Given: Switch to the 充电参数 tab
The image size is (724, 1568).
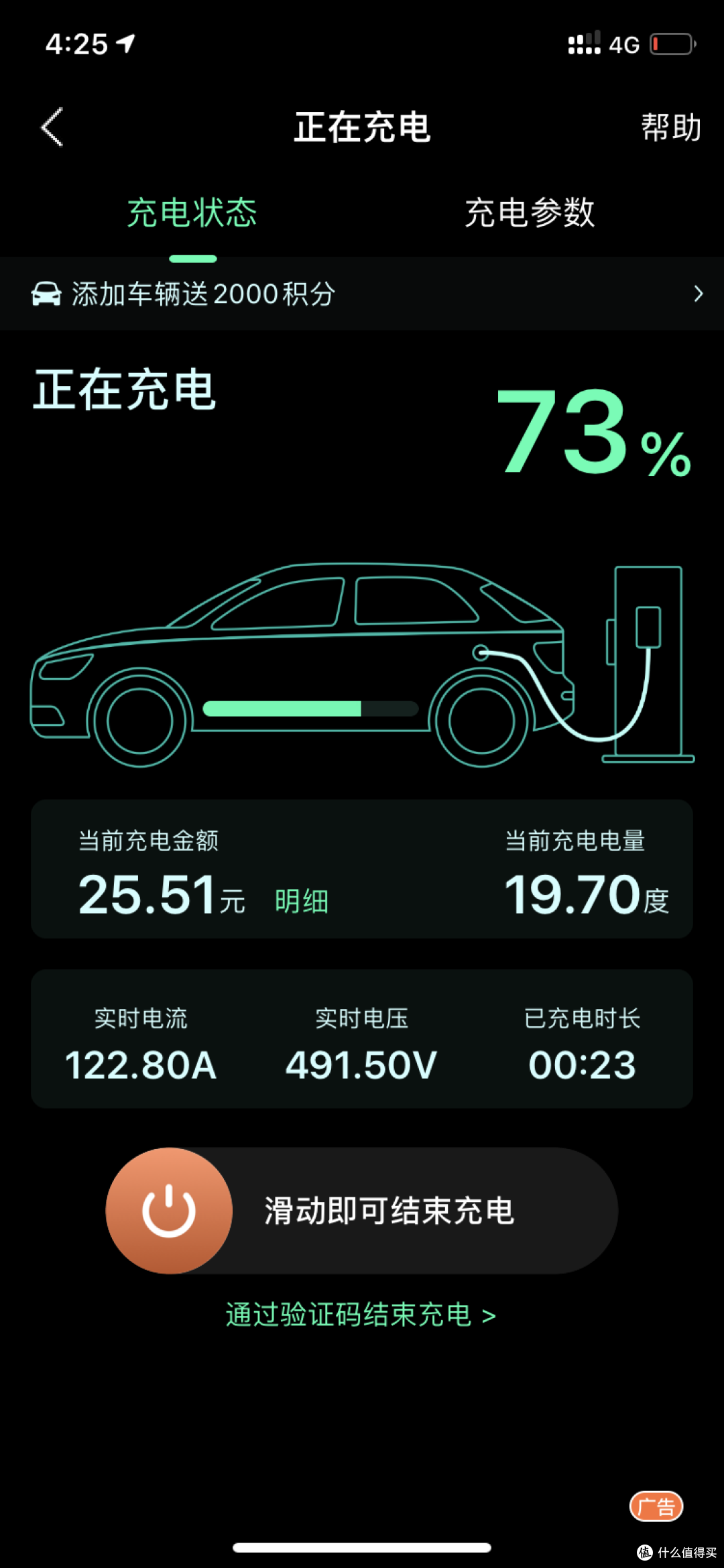Looking at the screenshot, I should (x=530, y=213).
